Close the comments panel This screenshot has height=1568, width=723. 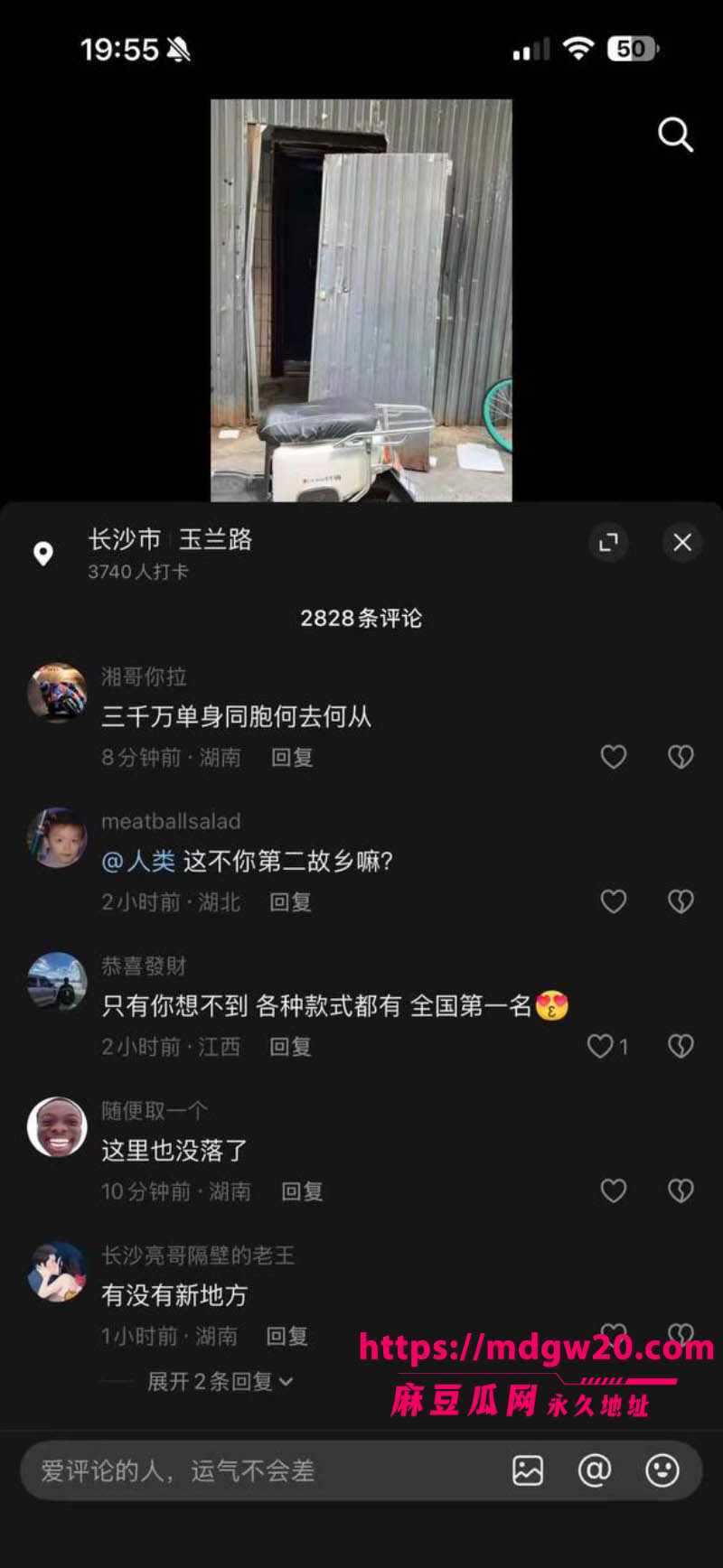pos(682,542)
